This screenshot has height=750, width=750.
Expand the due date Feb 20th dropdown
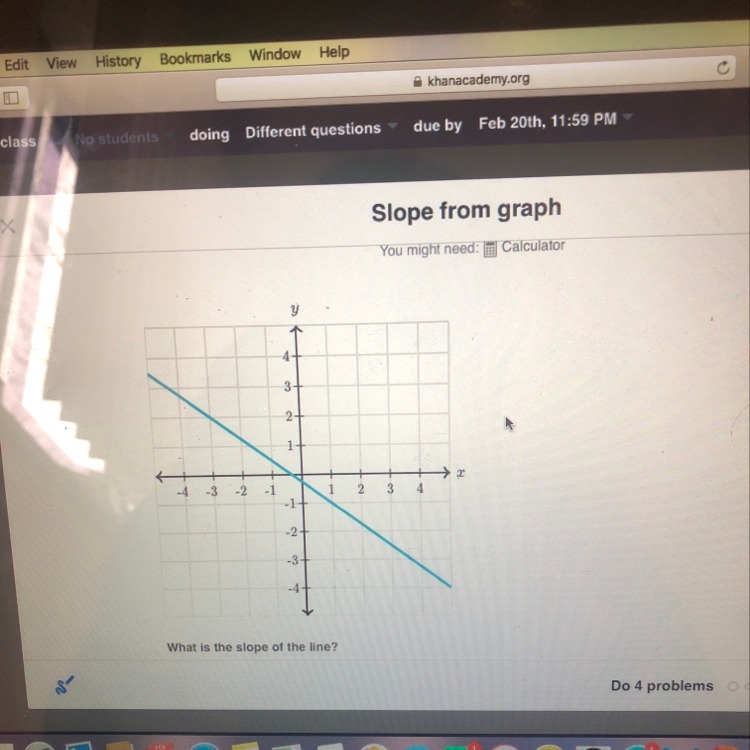(555, 121)
